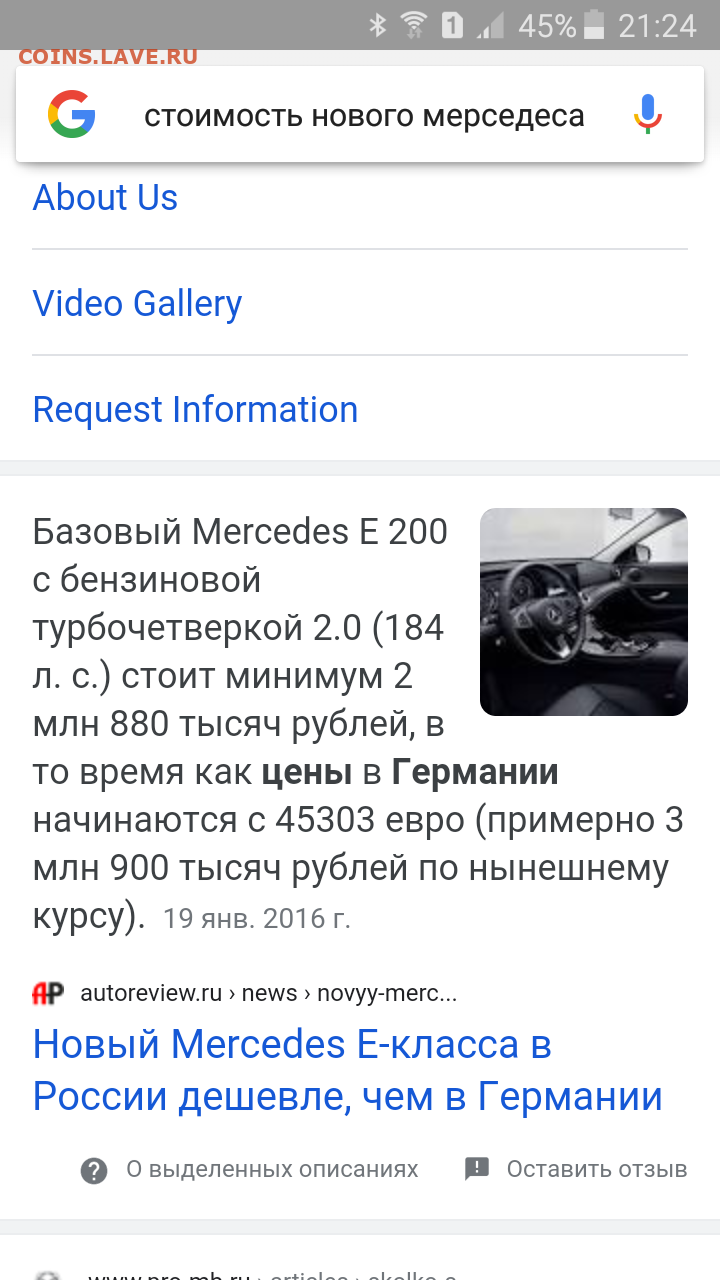Tap "Оставить отзыв" to leave feedback

[576, 1169]
